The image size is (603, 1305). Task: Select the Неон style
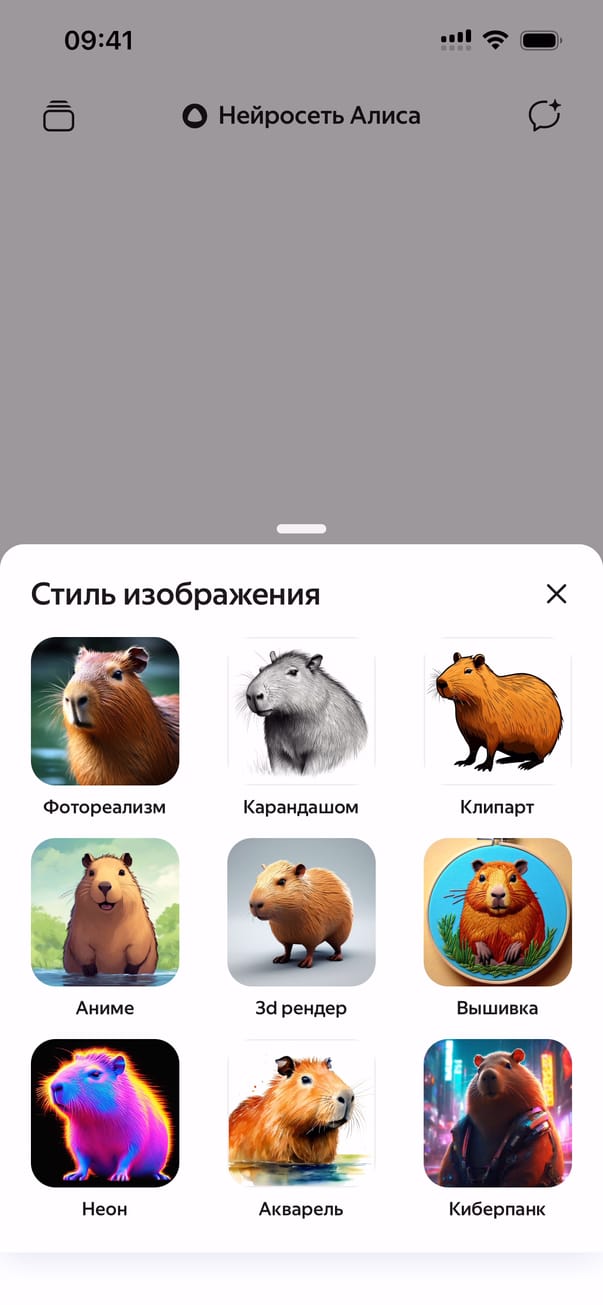pos(105,1113)
